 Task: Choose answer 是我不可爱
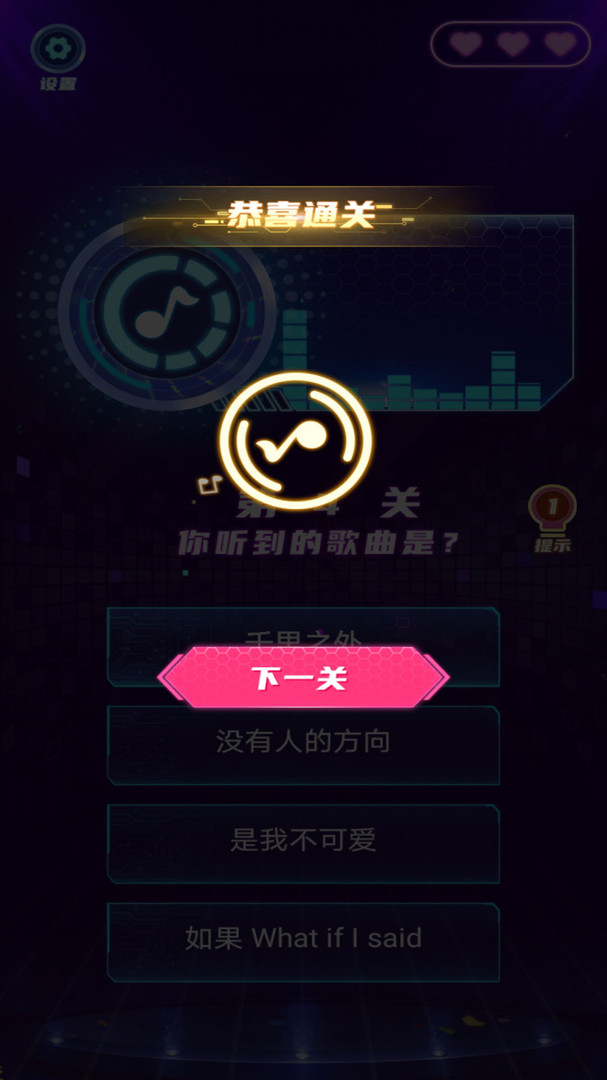(303, 841)
